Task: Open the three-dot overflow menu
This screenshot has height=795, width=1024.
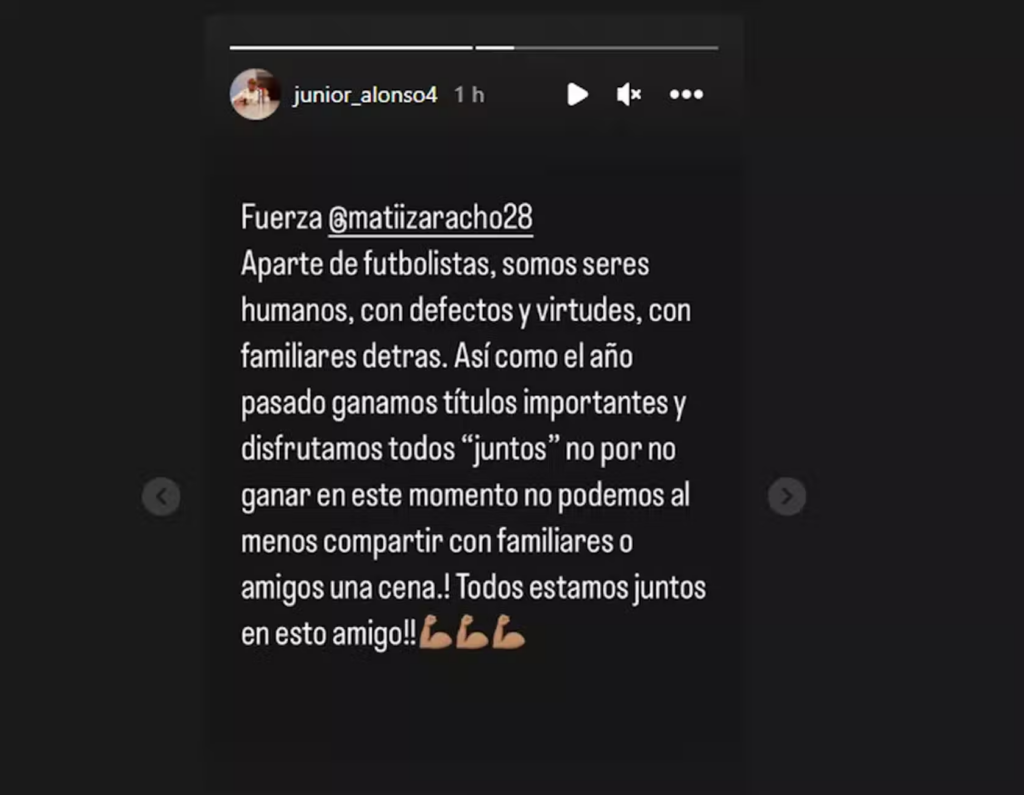Action: [686, 94]
